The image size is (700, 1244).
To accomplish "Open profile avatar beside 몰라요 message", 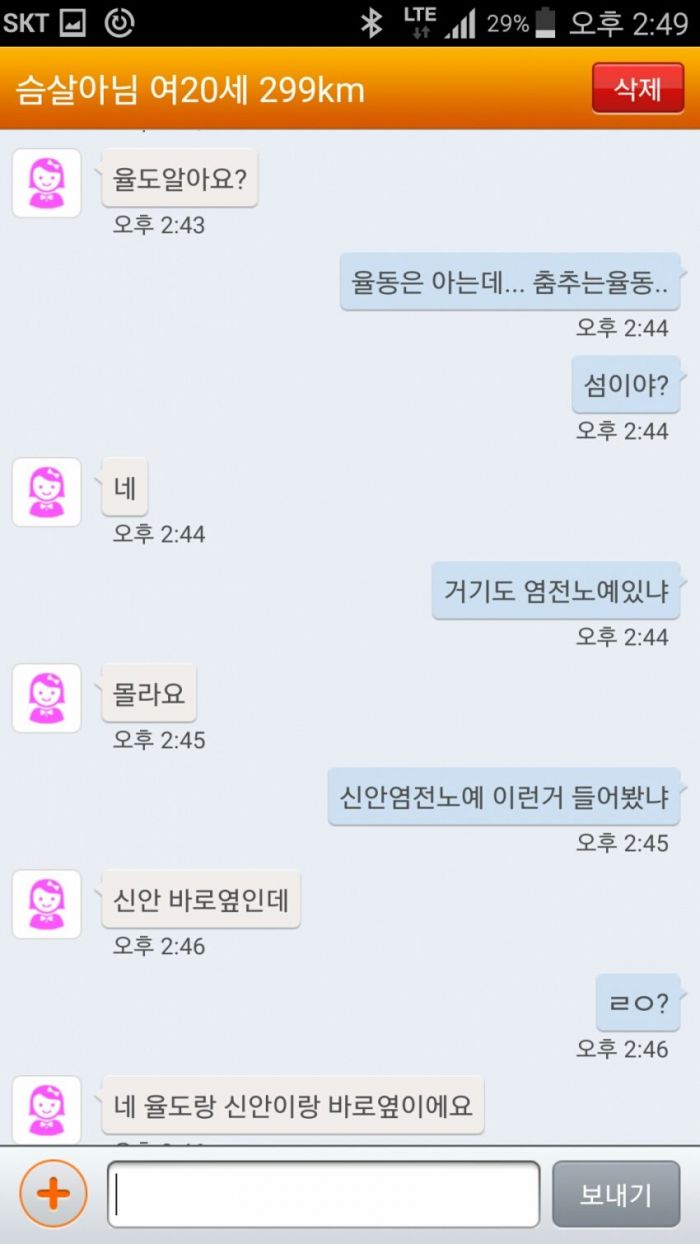I will (x=46, y=698).
